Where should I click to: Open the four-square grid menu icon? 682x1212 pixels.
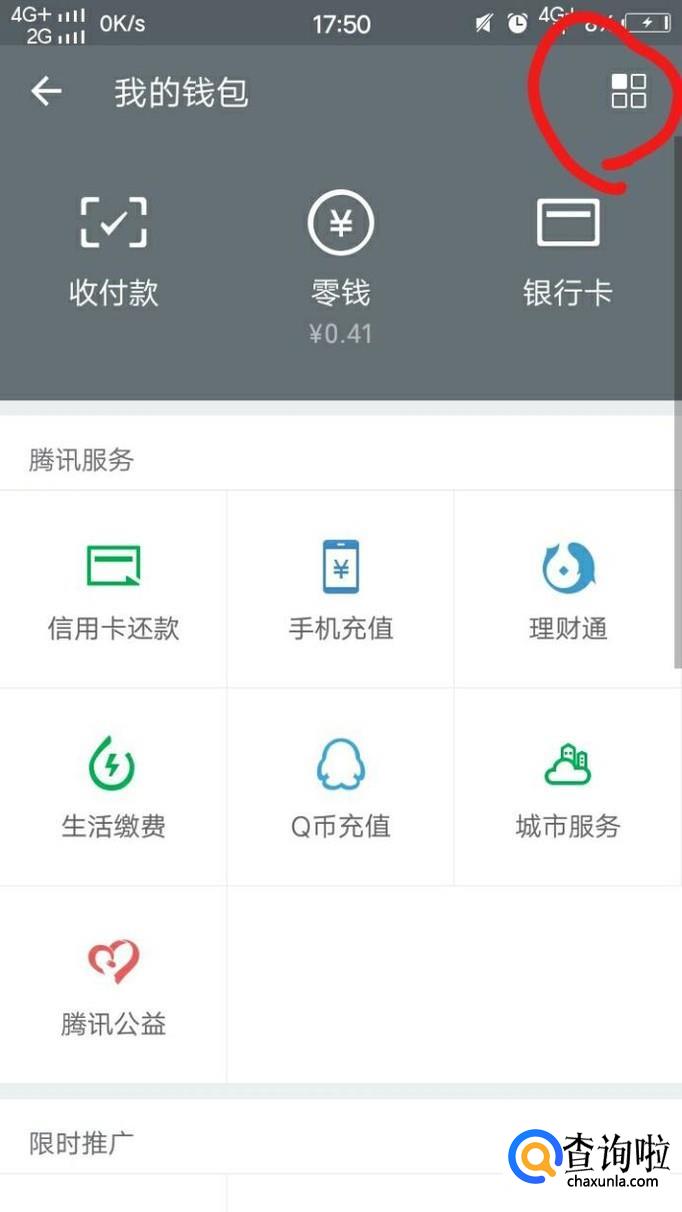[x=629, y=91]
